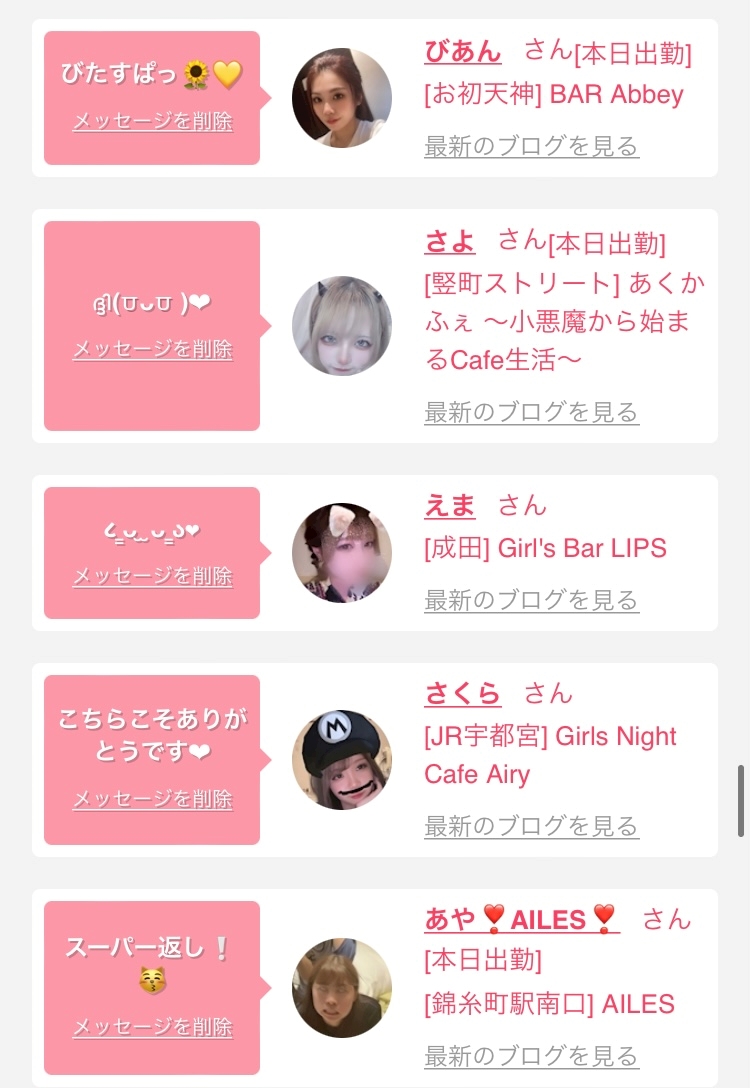The width and height of the screenshot is (750, 1088).
Task: View あや AILES latest blog
Action: 531,1056
